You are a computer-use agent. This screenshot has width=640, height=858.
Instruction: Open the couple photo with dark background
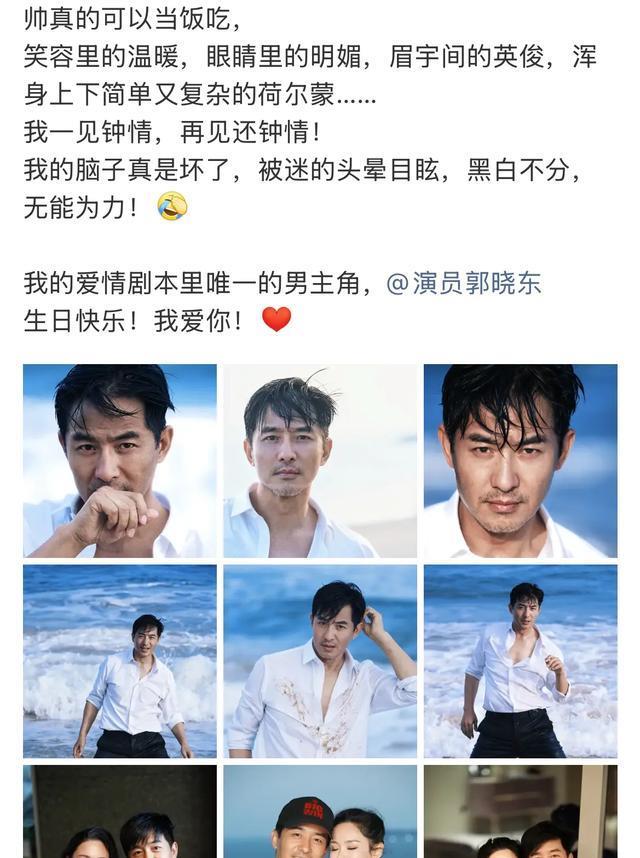120,812
